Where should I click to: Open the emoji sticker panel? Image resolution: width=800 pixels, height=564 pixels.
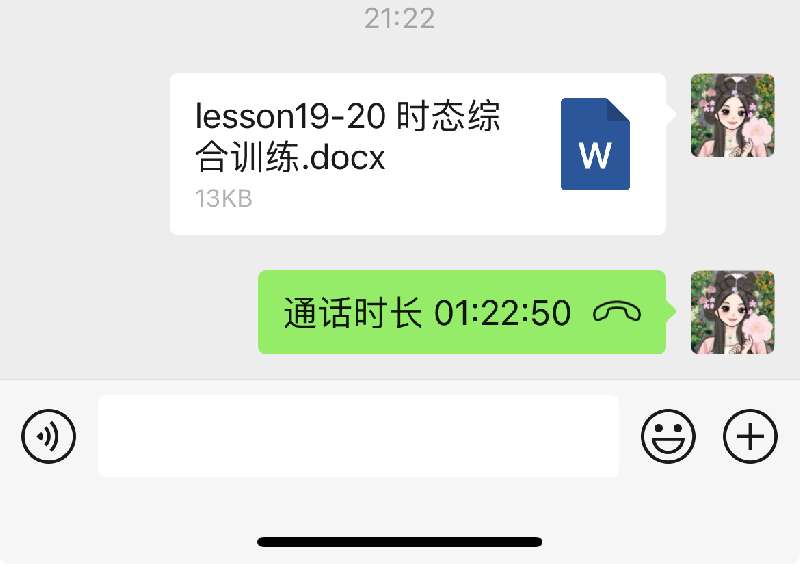click(x=668, y=437)
